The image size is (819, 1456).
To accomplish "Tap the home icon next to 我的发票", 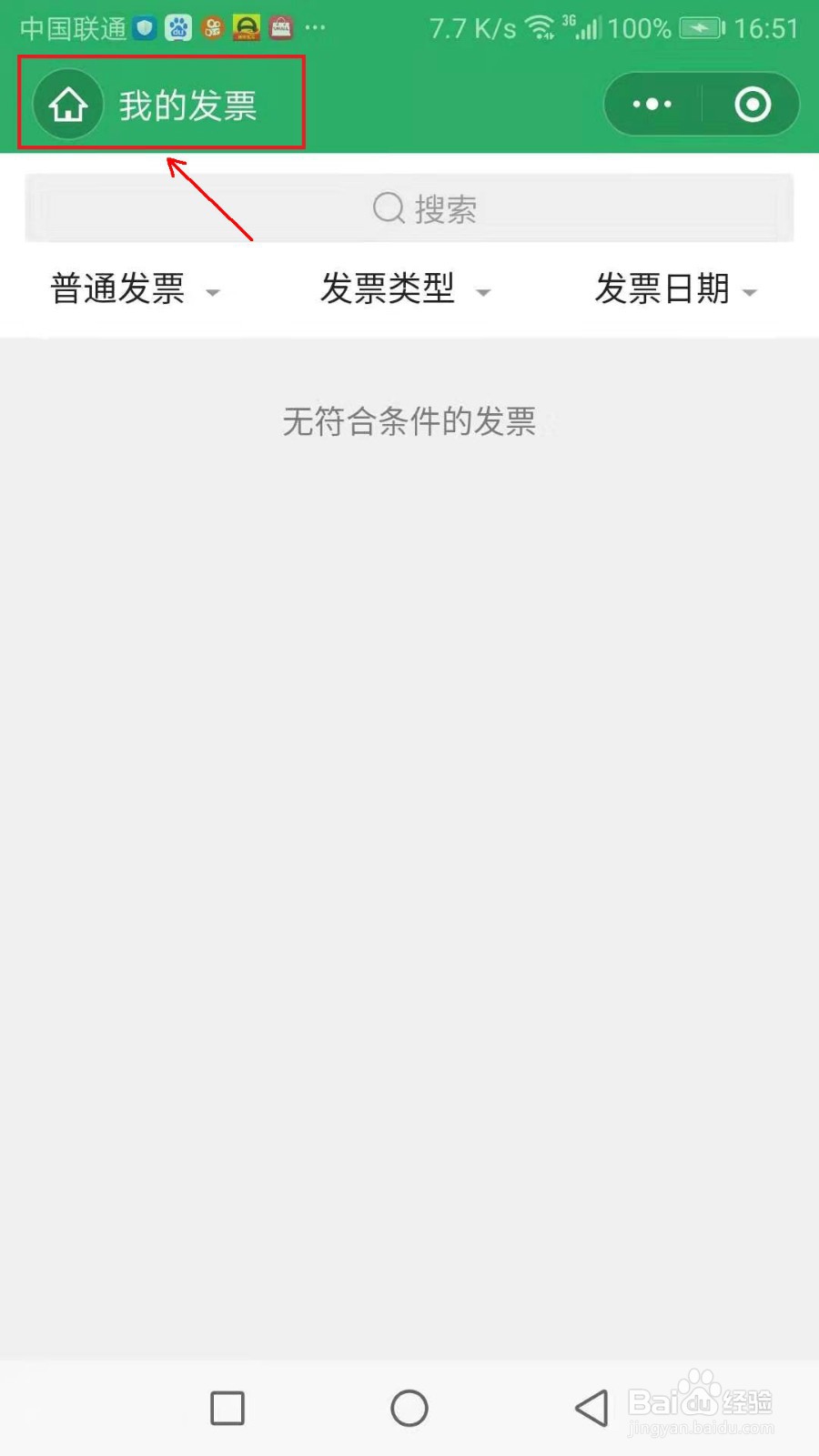I will [66, 104].
